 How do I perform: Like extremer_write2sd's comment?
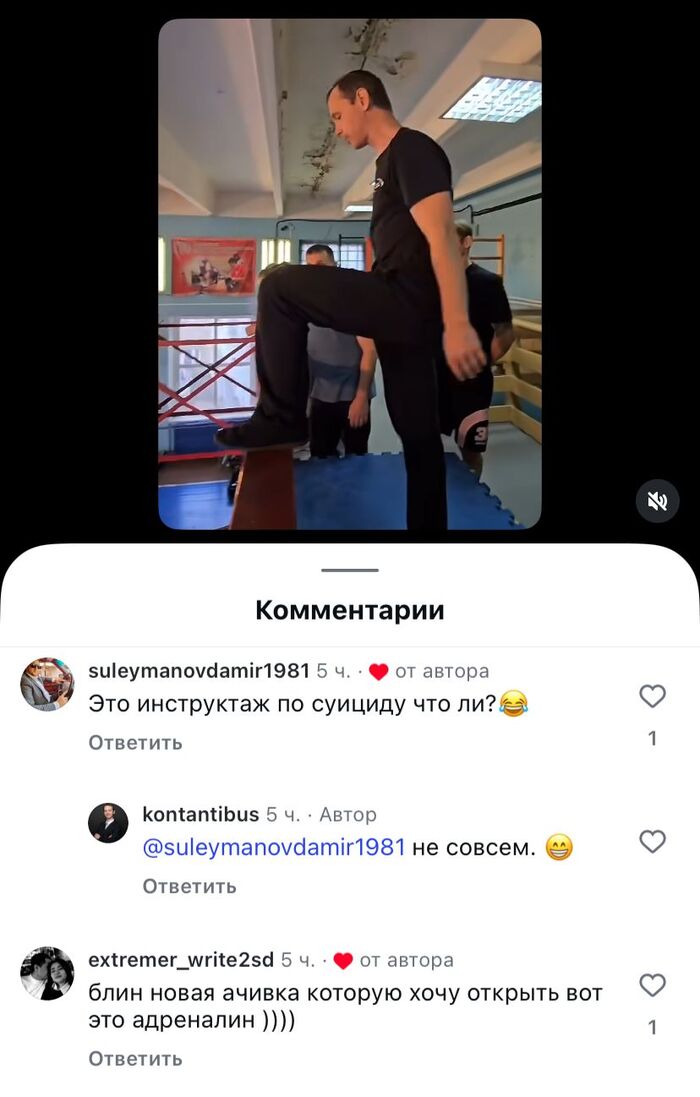(x=652, y=985)
